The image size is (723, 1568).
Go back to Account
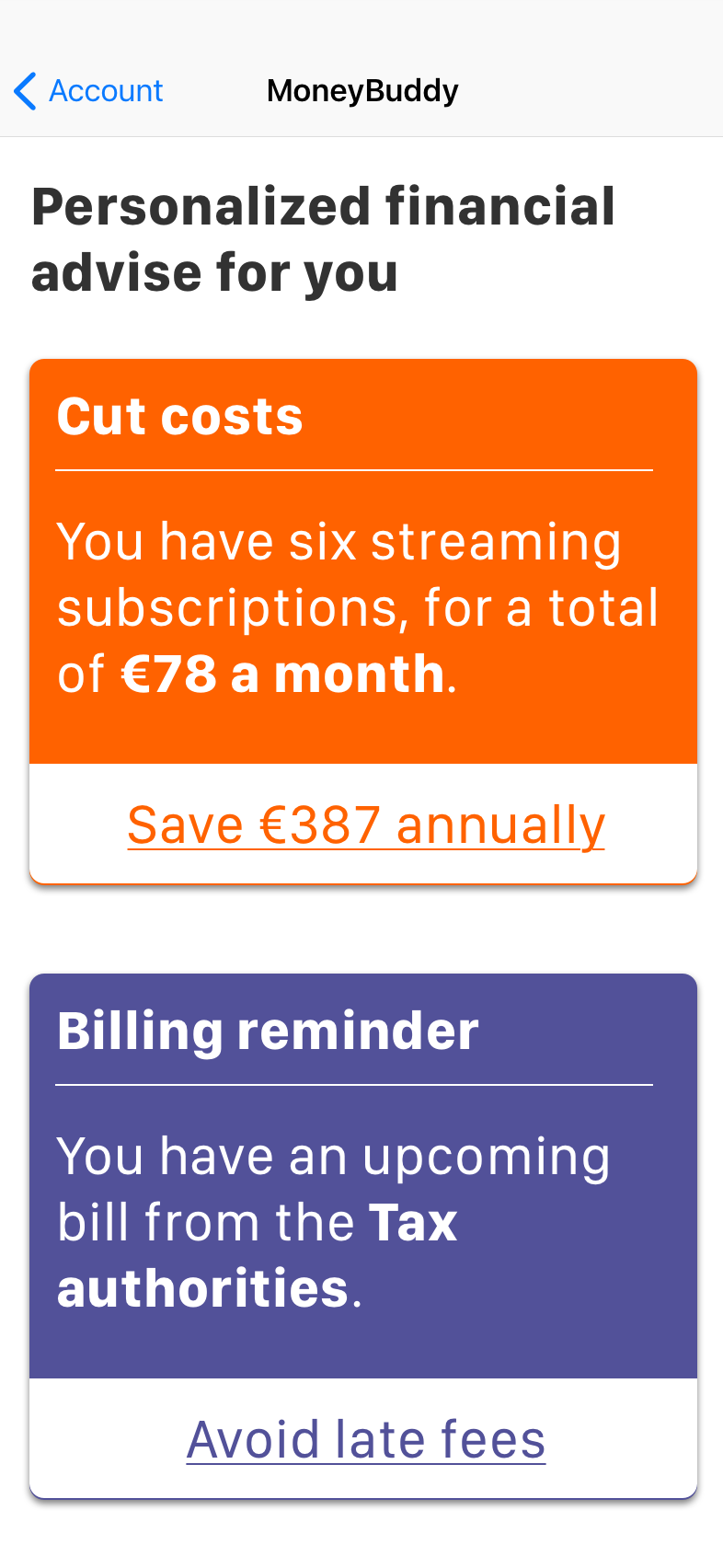[x=88, y=91]
